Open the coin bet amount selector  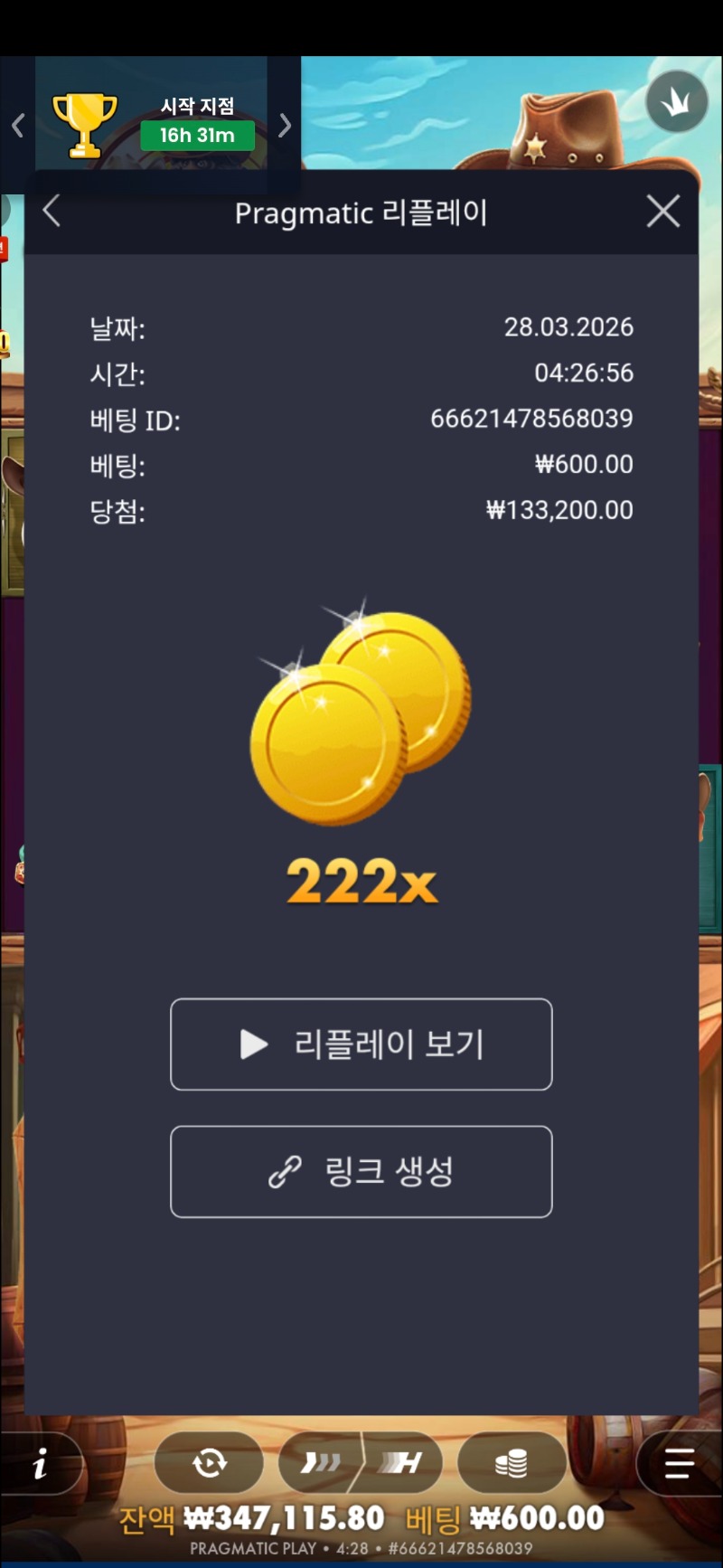click(x=512, y=1462)
